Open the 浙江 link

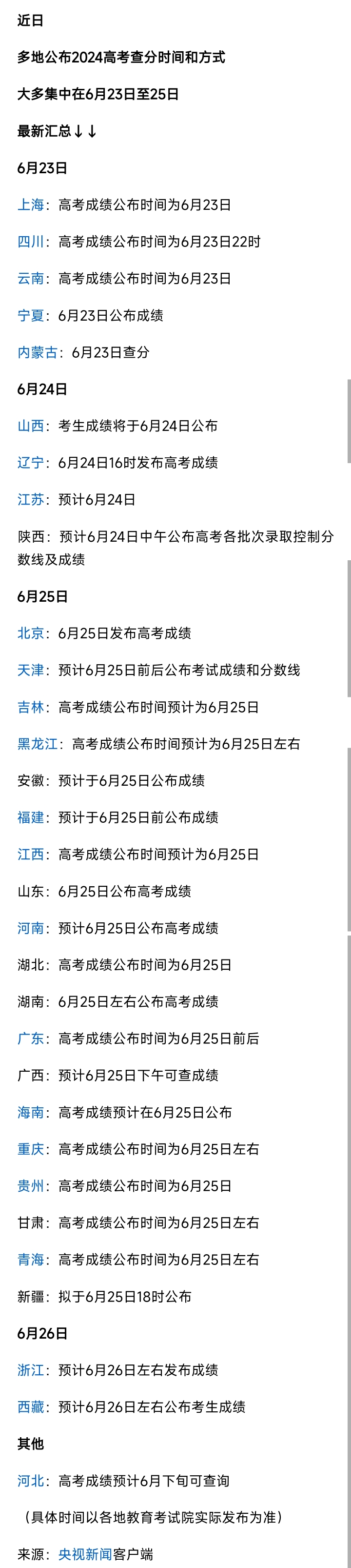pyautogui.click(x=30, y=1369)
